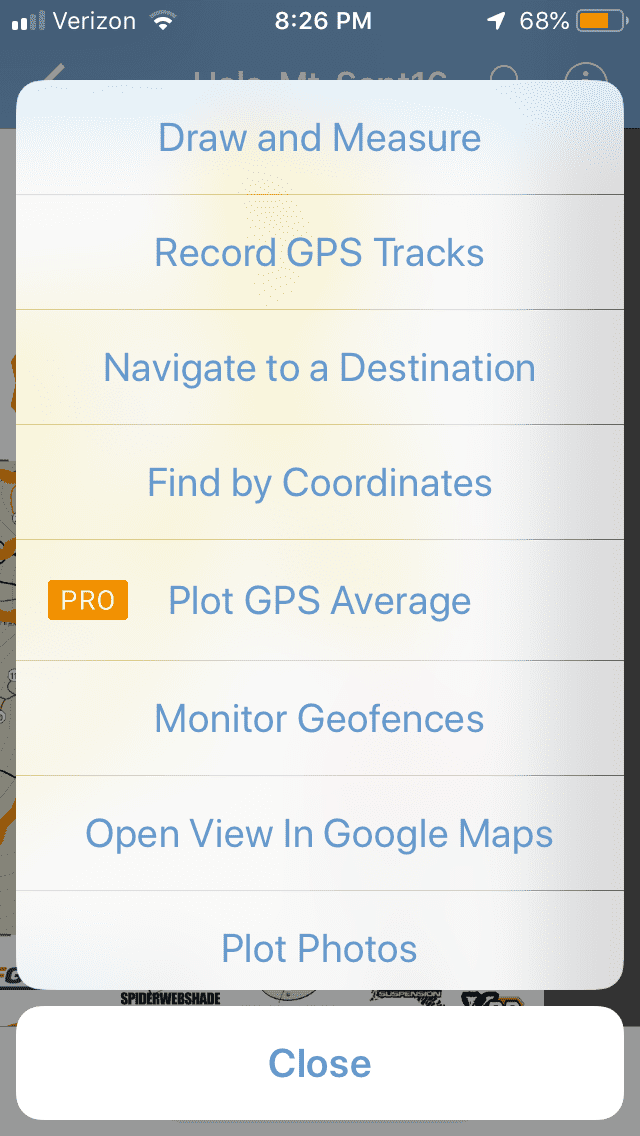This screenshot has width=640, height=1136.
Task: Open Navigate to a Destination
Action: pyautogui.click(x=320, y=368)
